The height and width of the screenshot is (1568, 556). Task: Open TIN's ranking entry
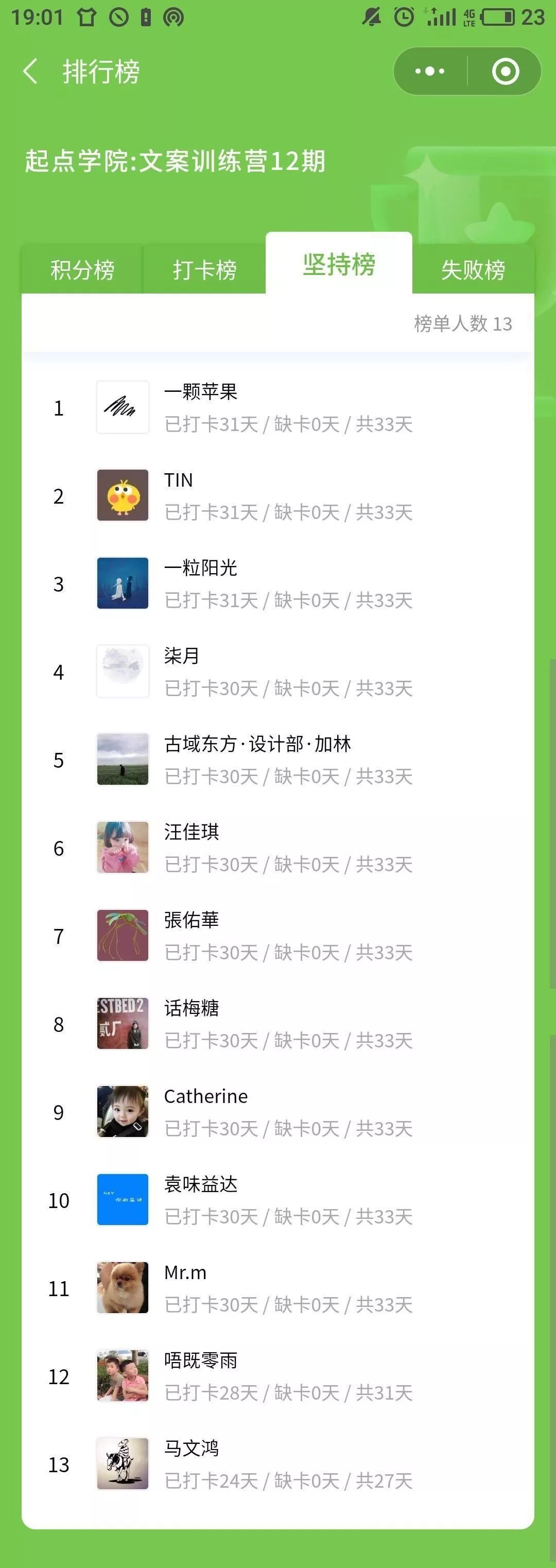pyautogui.click(x=277, y=496)
